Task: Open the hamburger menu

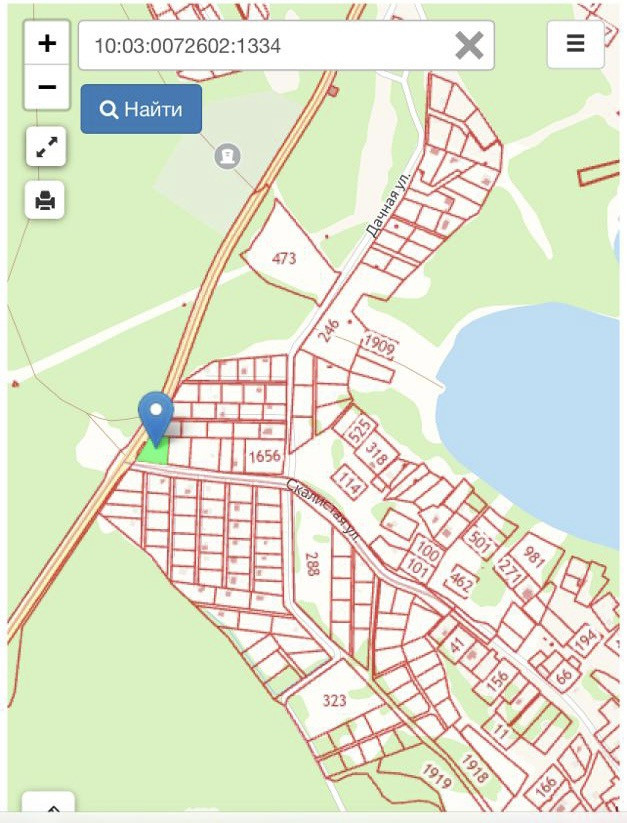Action: (575, 44)
